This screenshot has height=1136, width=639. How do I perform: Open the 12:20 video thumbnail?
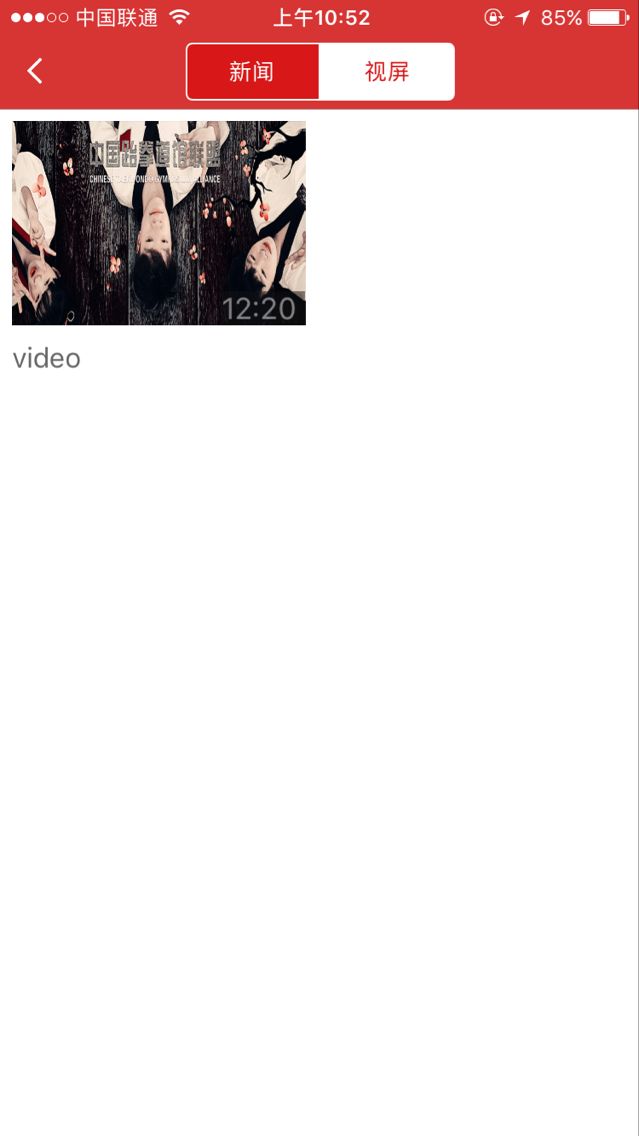[x=159, y=222]
